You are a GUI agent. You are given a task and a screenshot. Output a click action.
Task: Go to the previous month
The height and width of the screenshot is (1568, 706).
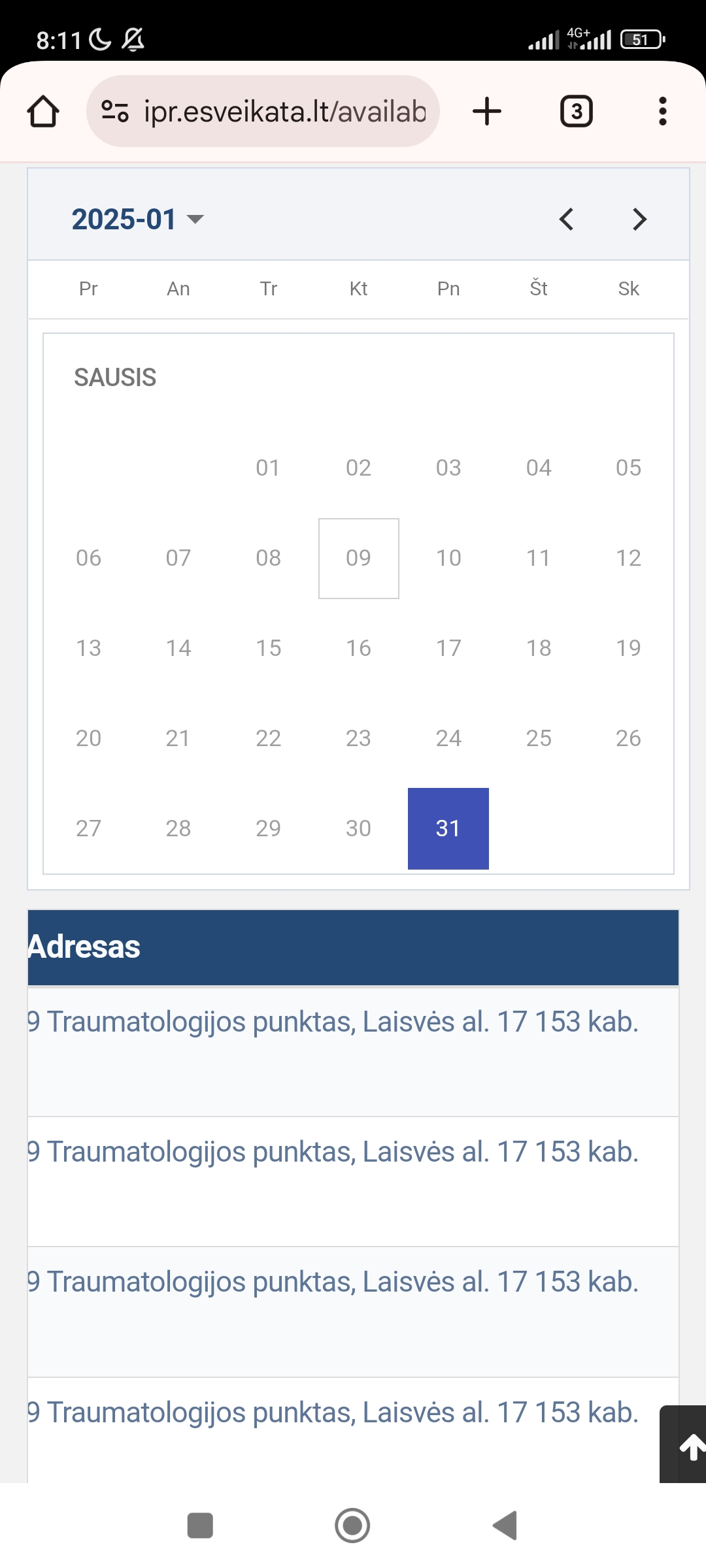[567, 219]
